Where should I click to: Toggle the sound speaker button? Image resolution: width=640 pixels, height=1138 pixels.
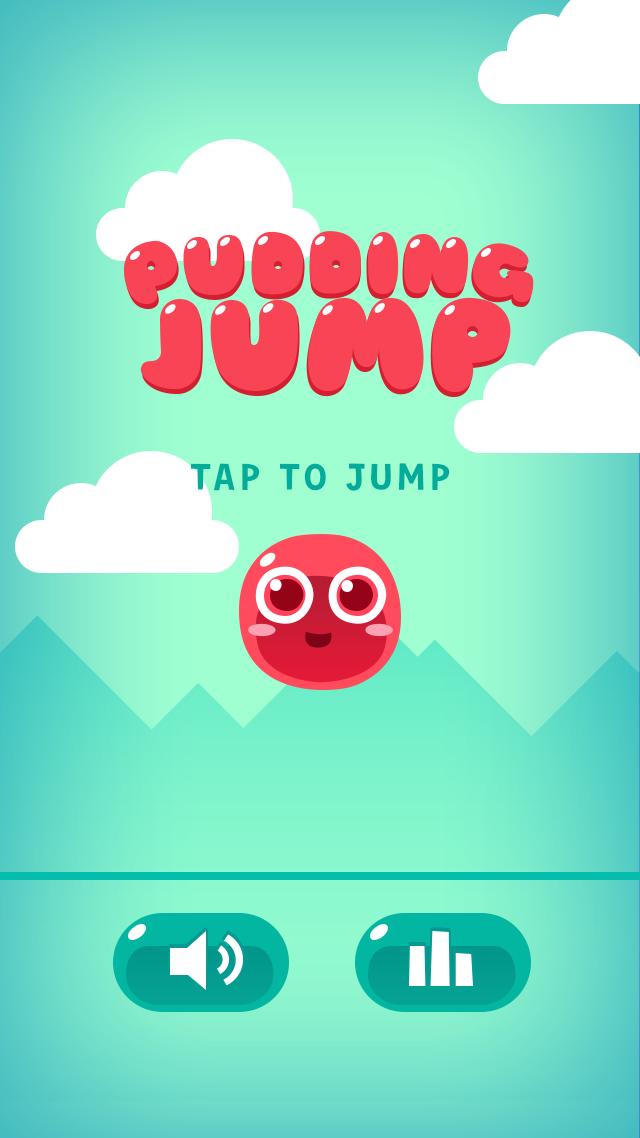point(201,962)
